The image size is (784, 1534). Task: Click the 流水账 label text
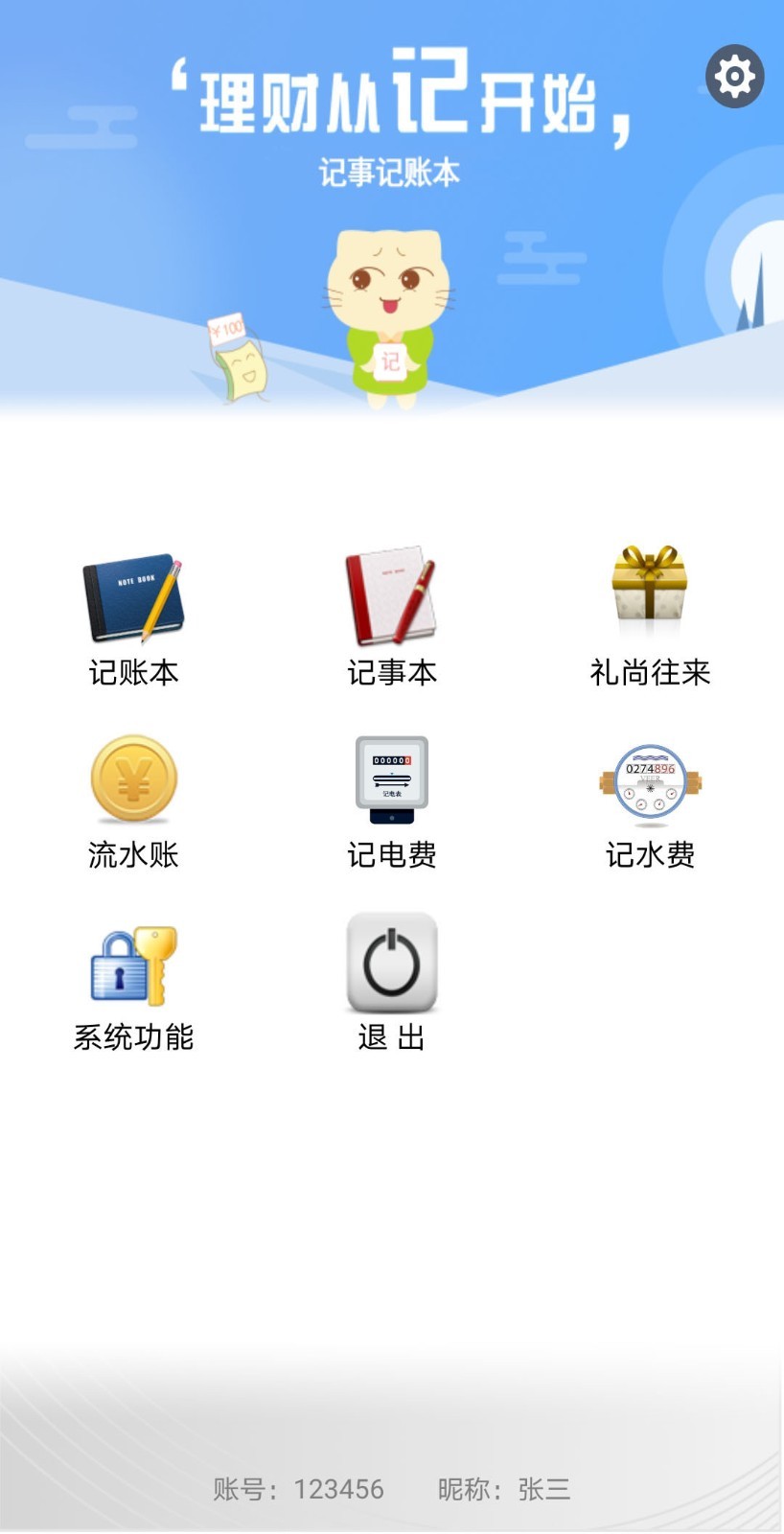[x=134, y=855]
